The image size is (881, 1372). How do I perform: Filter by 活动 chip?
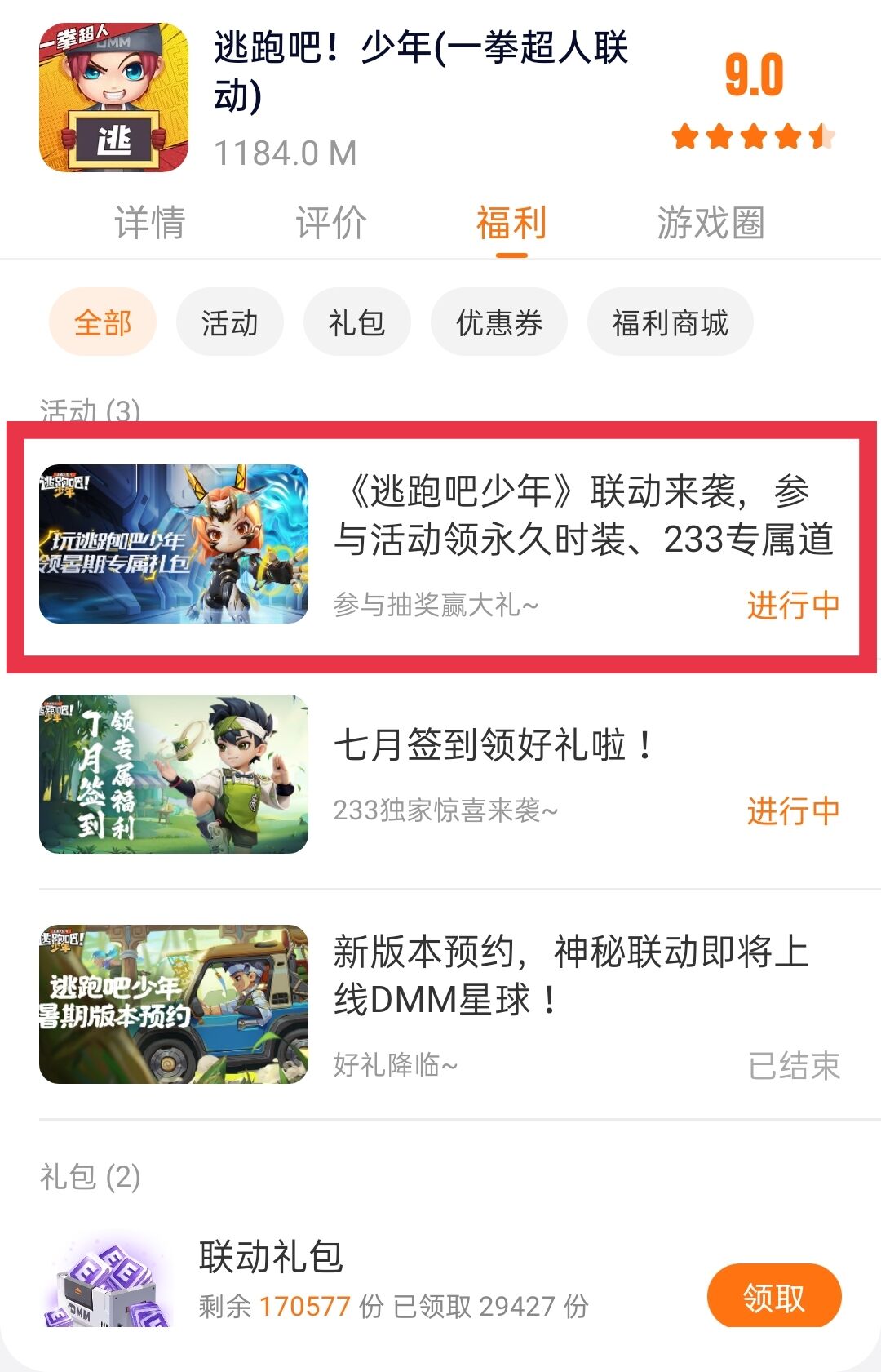click(230, 323)
